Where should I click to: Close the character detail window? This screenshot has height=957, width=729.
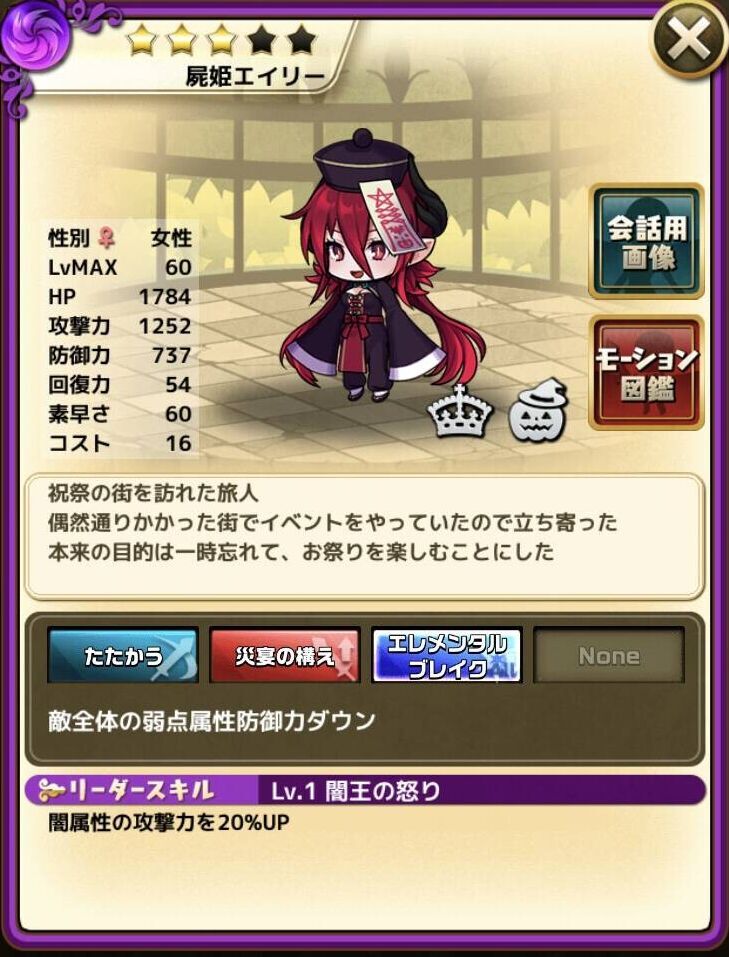tap(690, 40)
